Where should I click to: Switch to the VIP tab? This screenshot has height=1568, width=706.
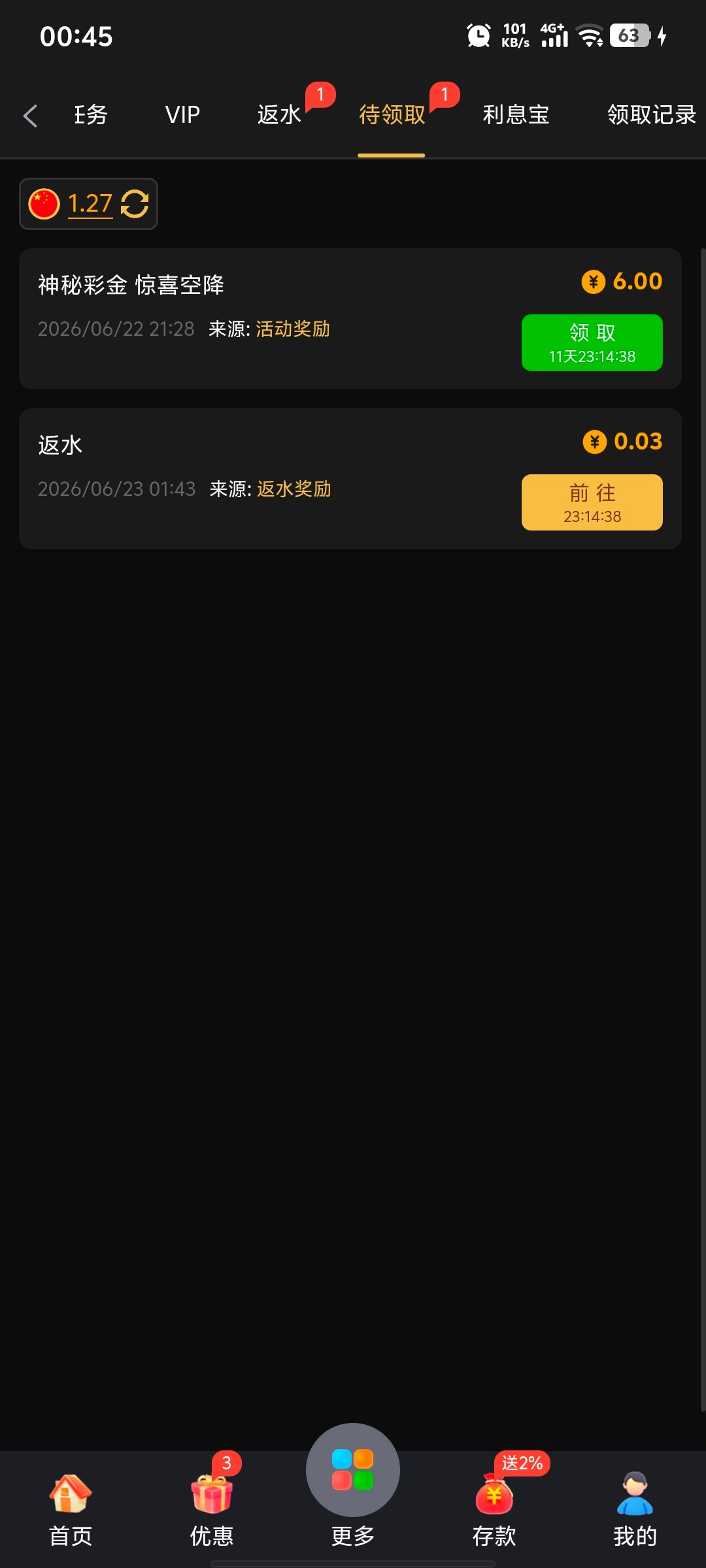[x=182, y=115]
